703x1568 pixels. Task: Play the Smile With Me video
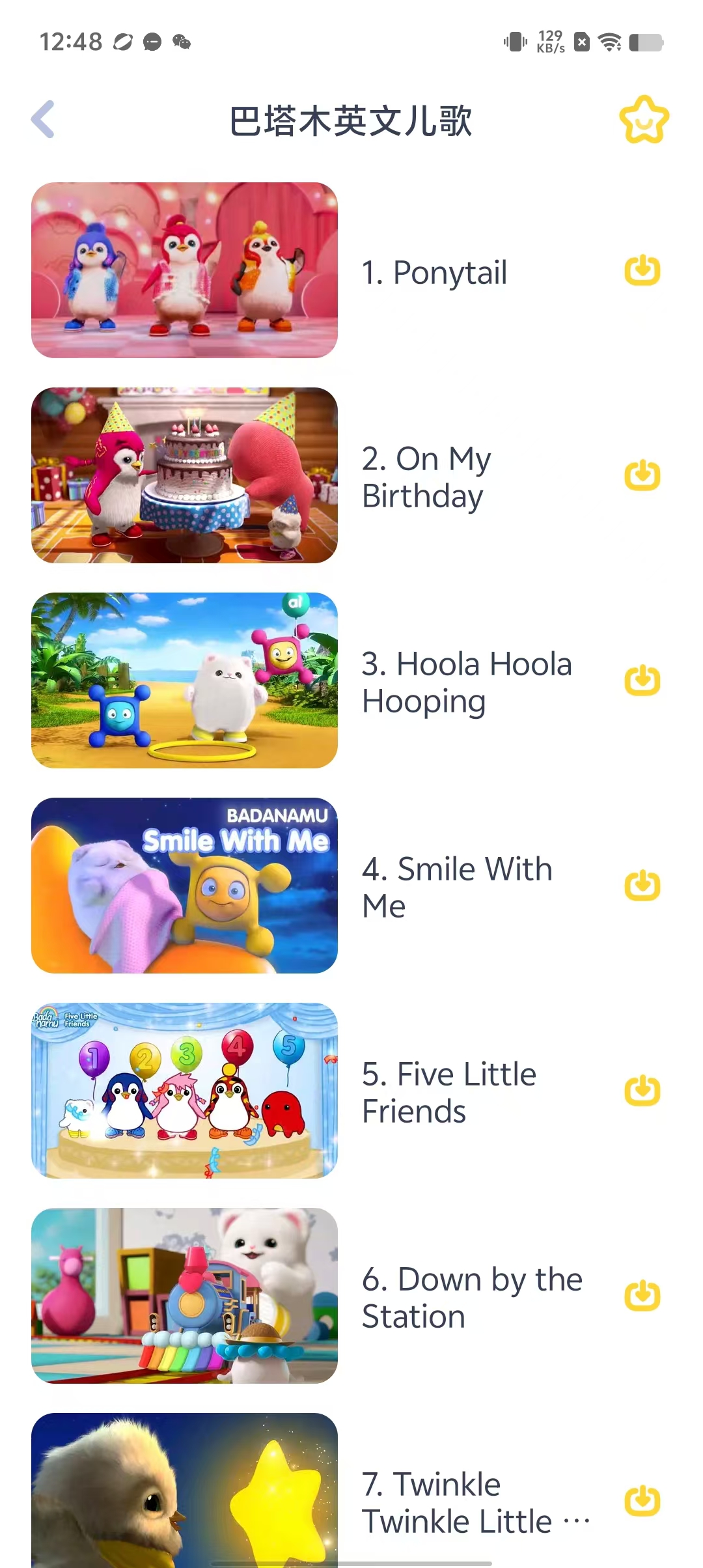tap(184, 886)
